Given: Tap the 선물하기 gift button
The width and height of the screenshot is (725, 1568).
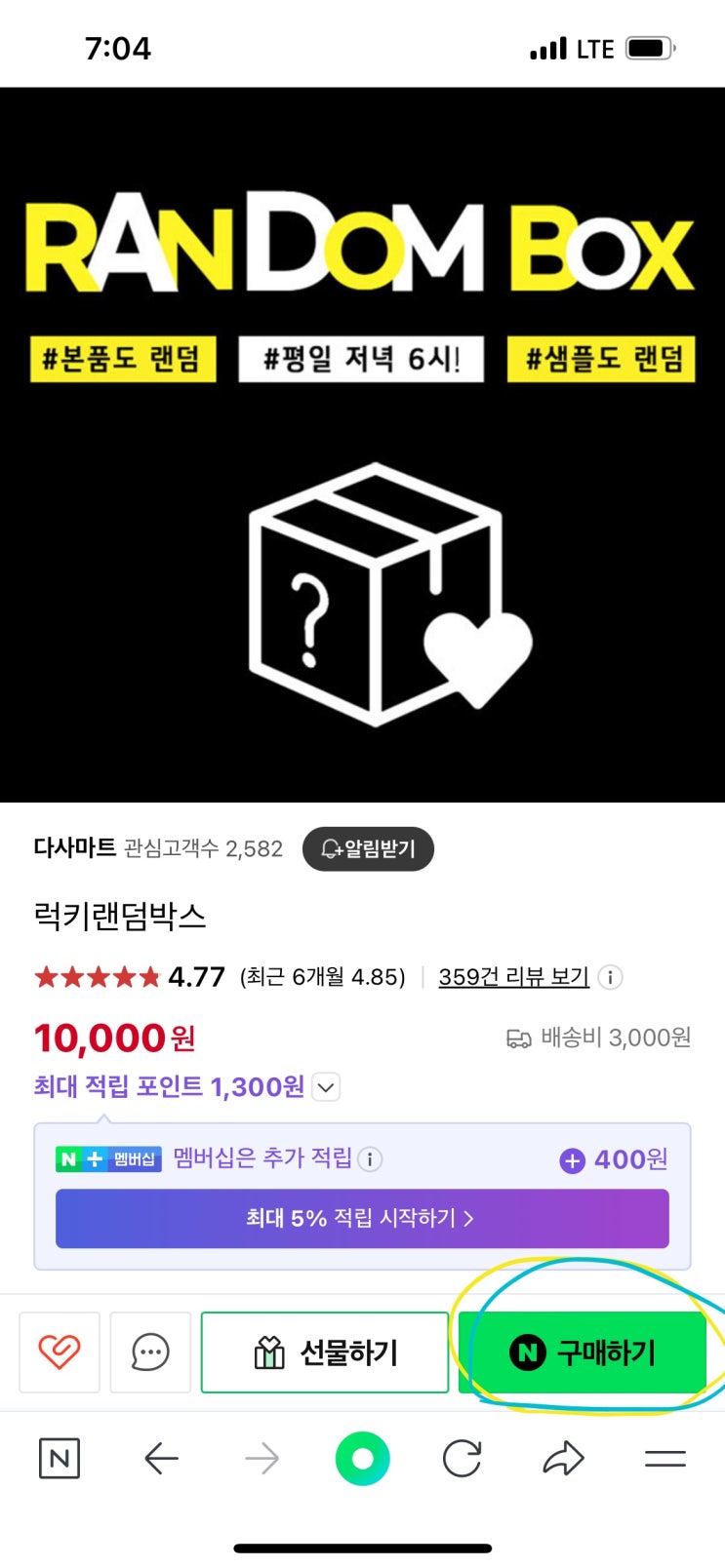Looking at the screenshot, I should 325,1352.
